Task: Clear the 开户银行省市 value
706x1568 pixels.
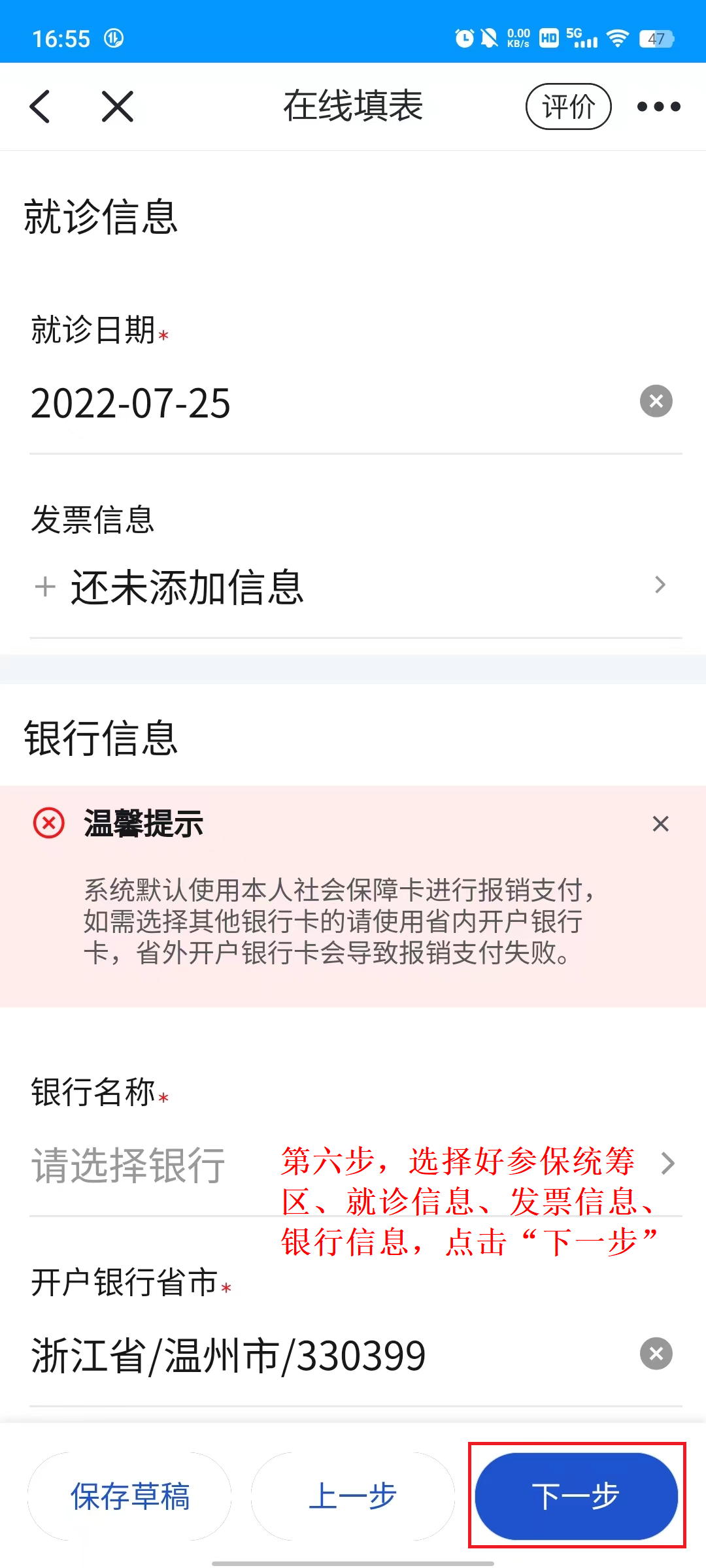Action: (x=656, y=1354)
